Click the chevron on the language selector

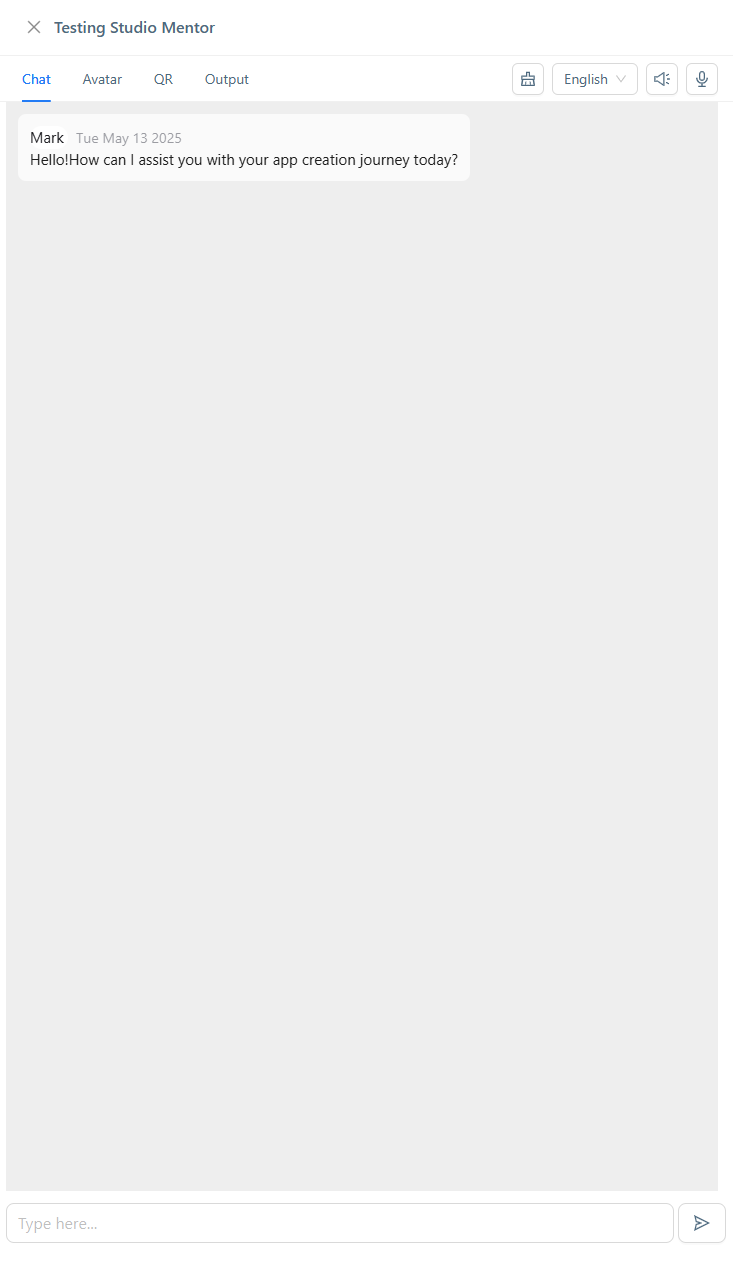(x=620, y=79)
